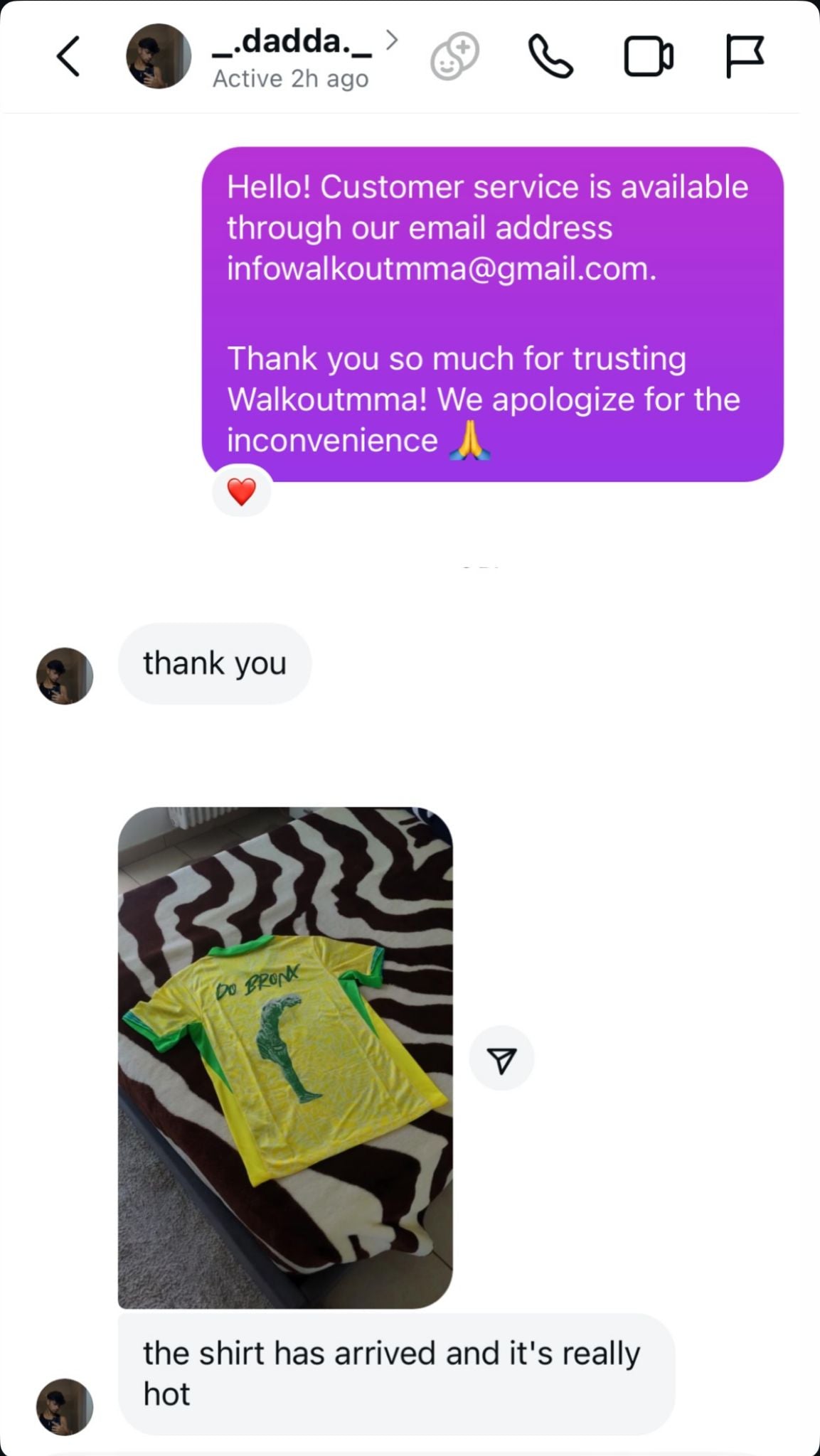Image resolution: width=820 pixels, height=1456 pixels.
Task: Share the received shirt photo
Action: tap(501, 1059)
